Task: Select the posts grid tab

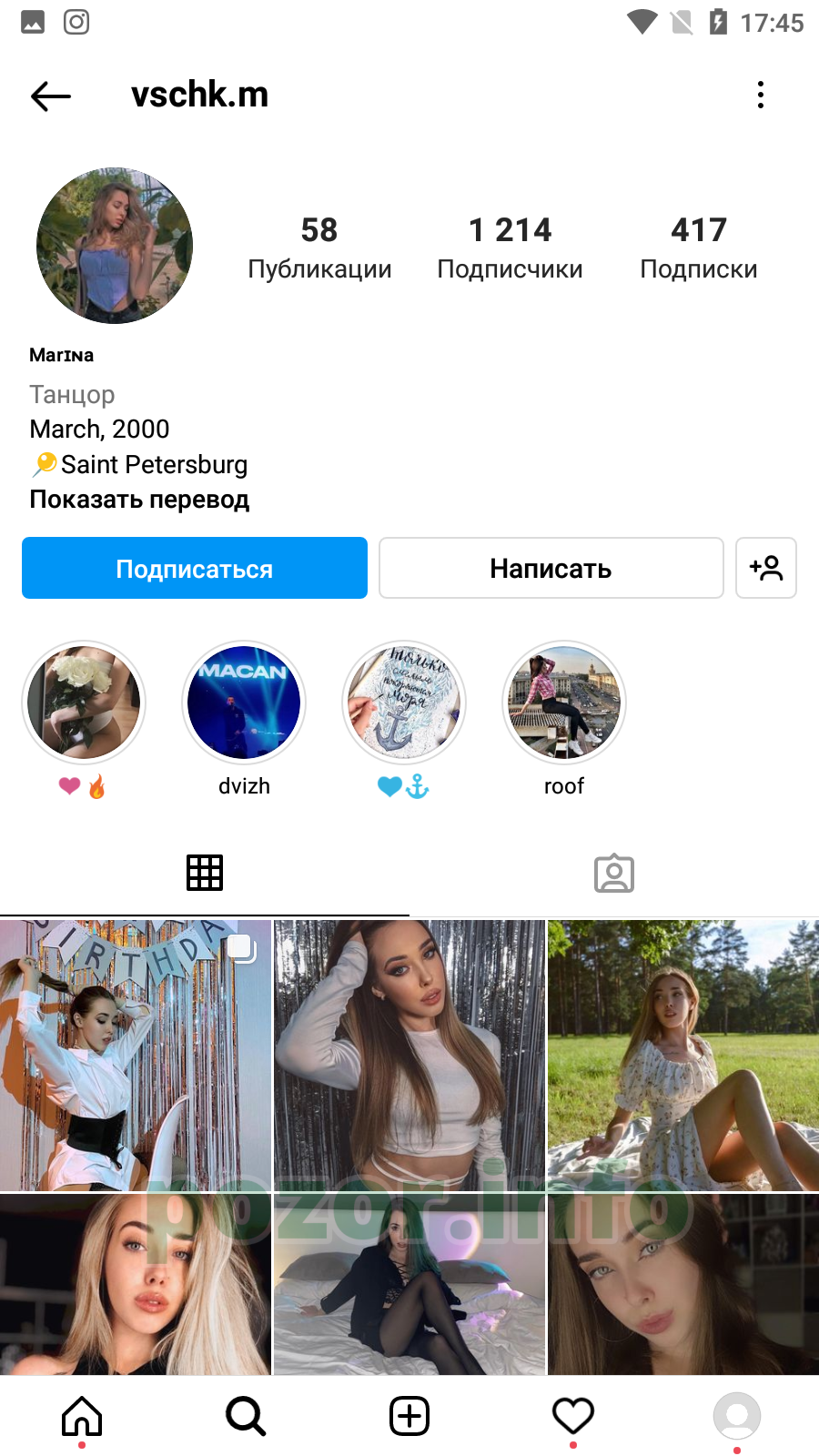Action: pyautogui.click(x=205, y=873)
